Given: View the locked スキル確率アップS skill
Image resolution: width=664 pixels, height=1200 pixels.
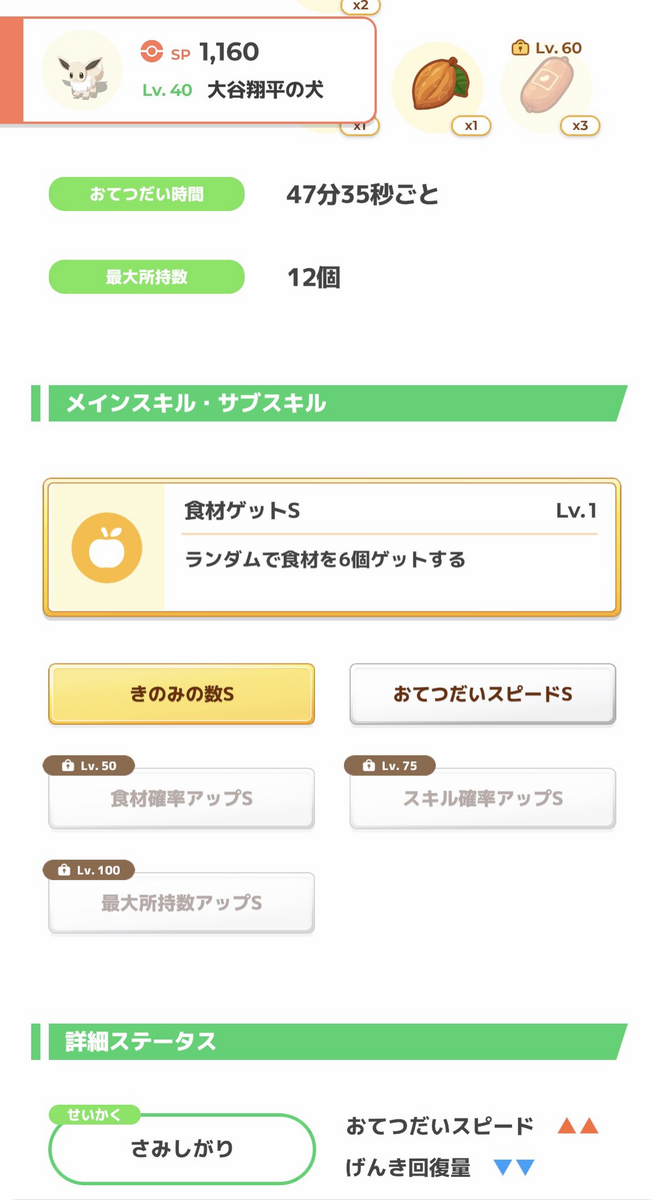Looking at the screenshot, I should (x=482, y=798).
